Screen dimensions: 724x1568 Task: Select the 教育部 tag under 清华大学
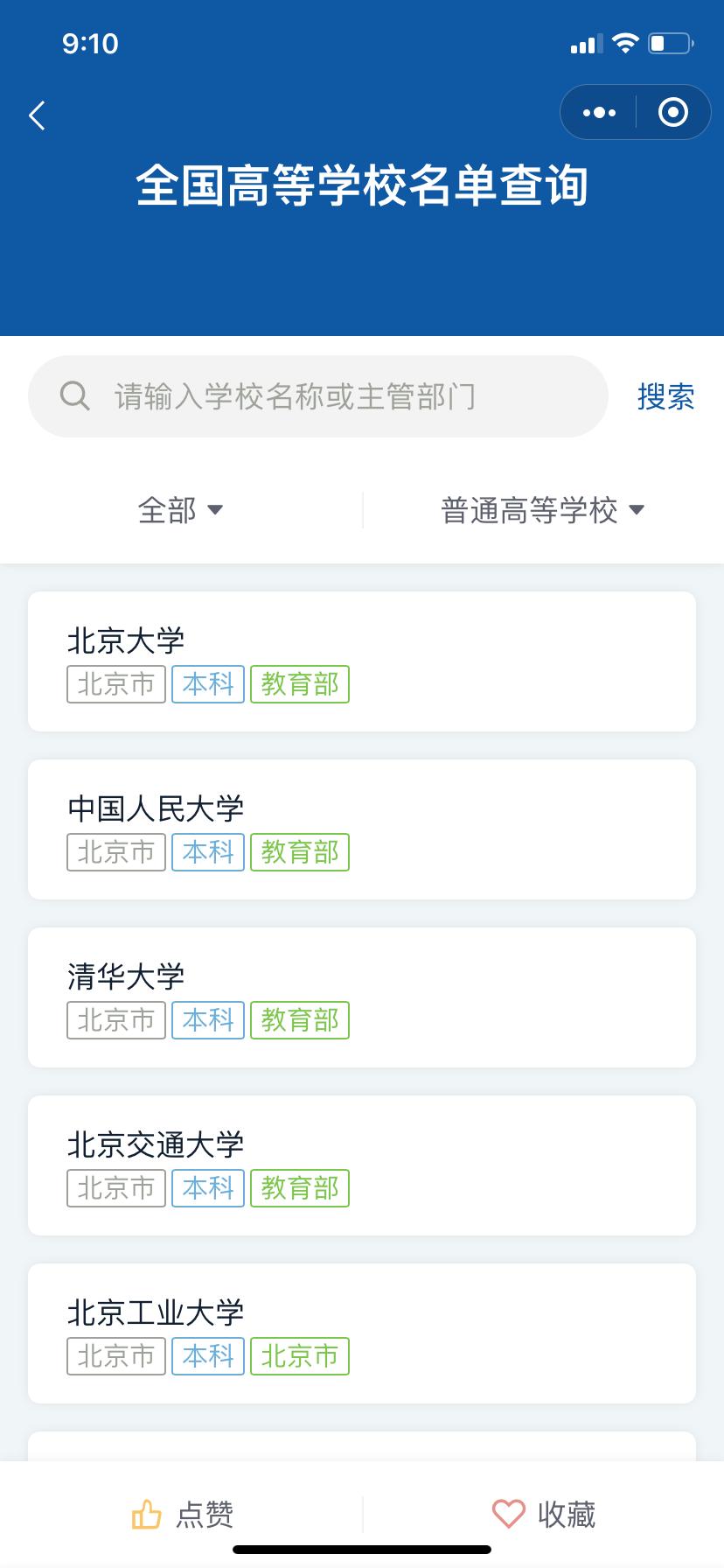[x=300, y=1020]
